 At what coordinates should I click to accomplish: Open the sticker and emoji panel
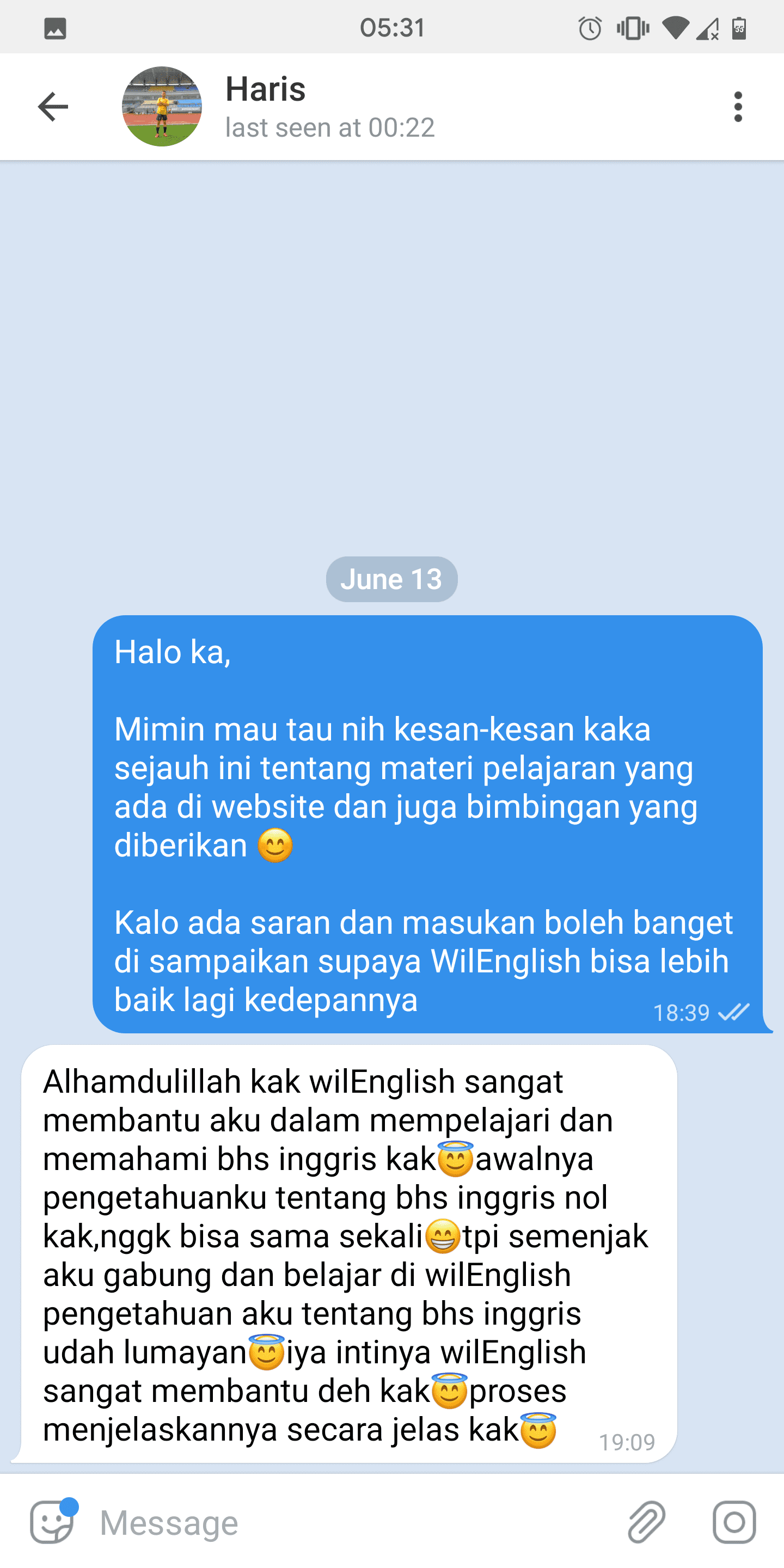(x=53, y=1522)
